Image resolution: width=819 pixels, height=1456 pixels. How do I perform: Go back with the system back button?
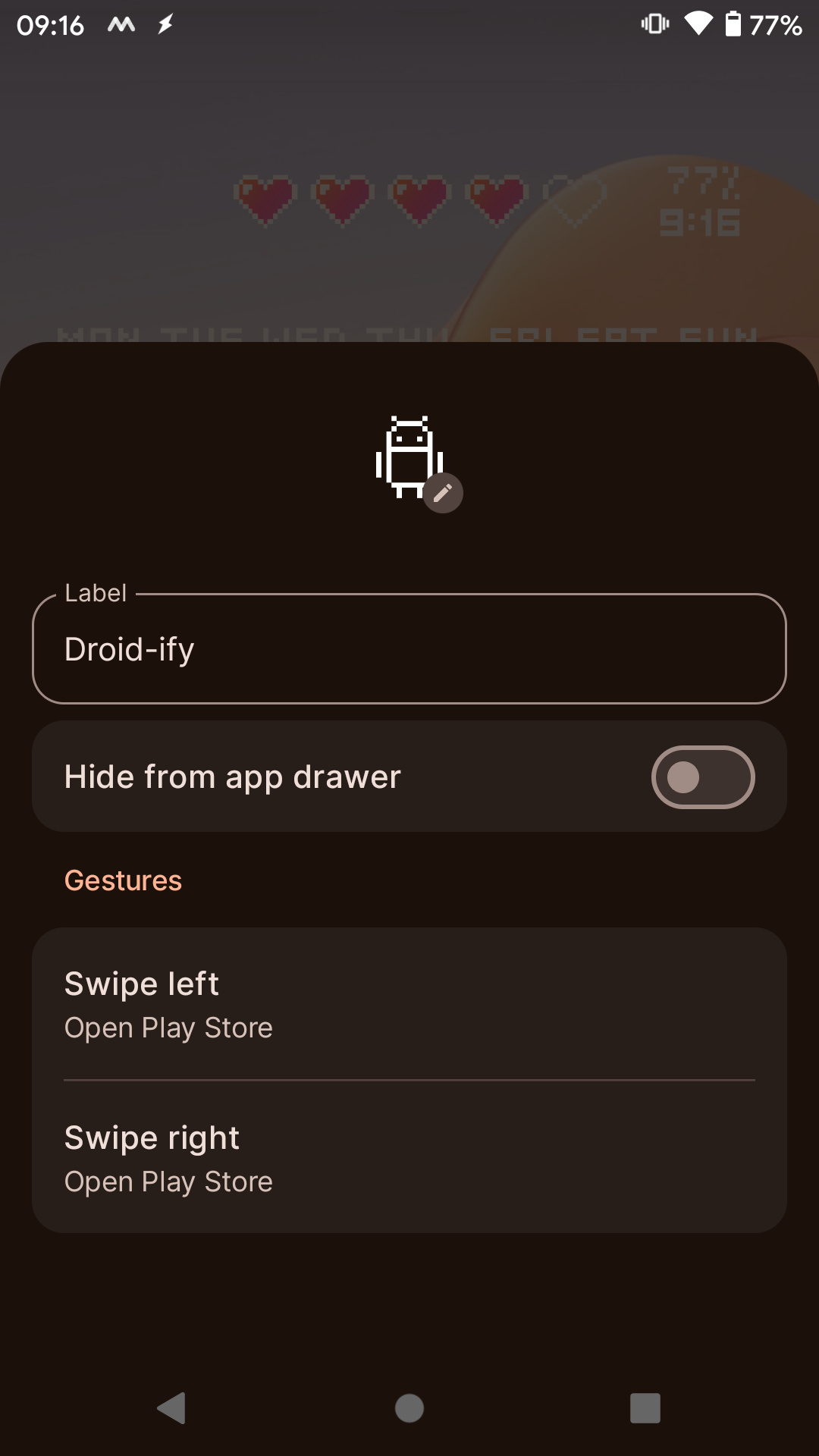(172, 1408)
